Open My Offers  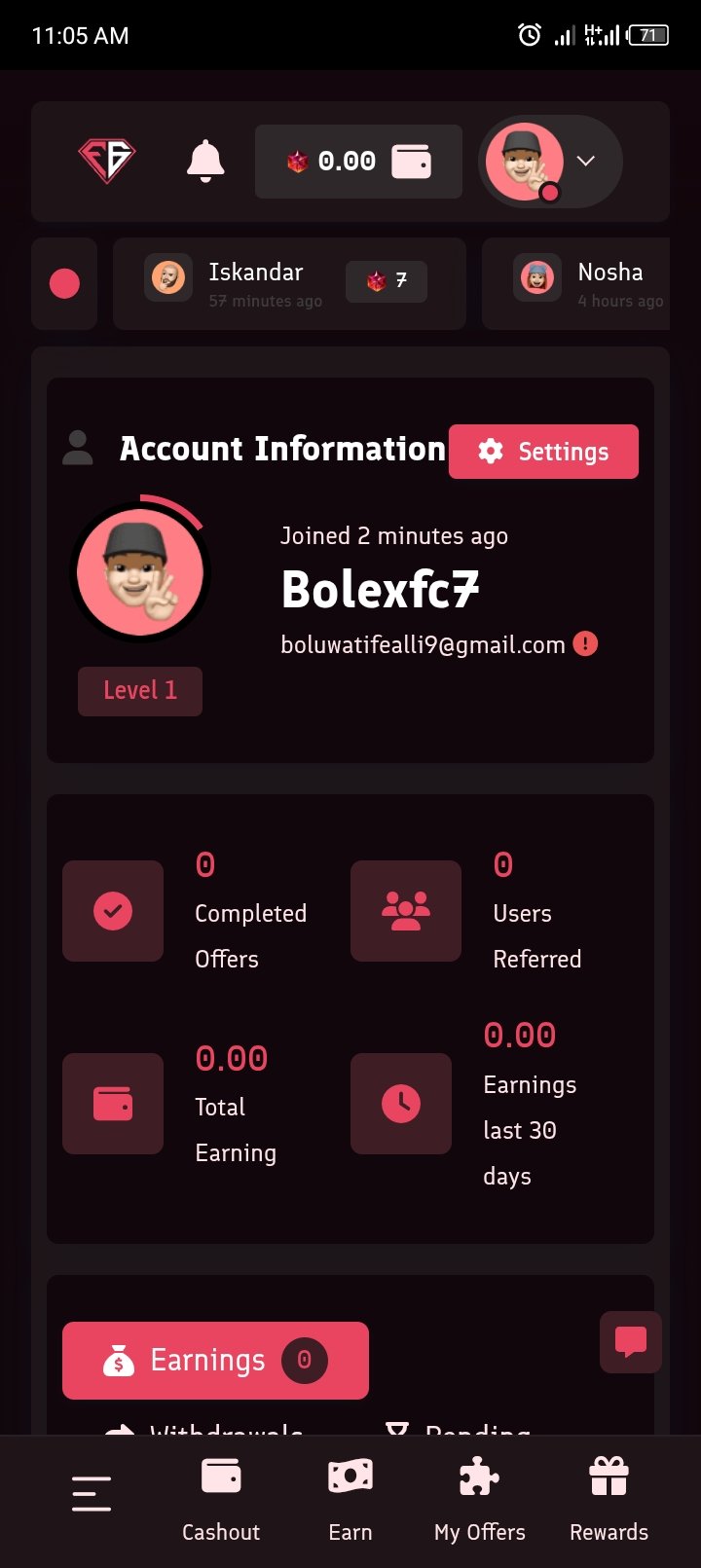(x=479, y=1501)
